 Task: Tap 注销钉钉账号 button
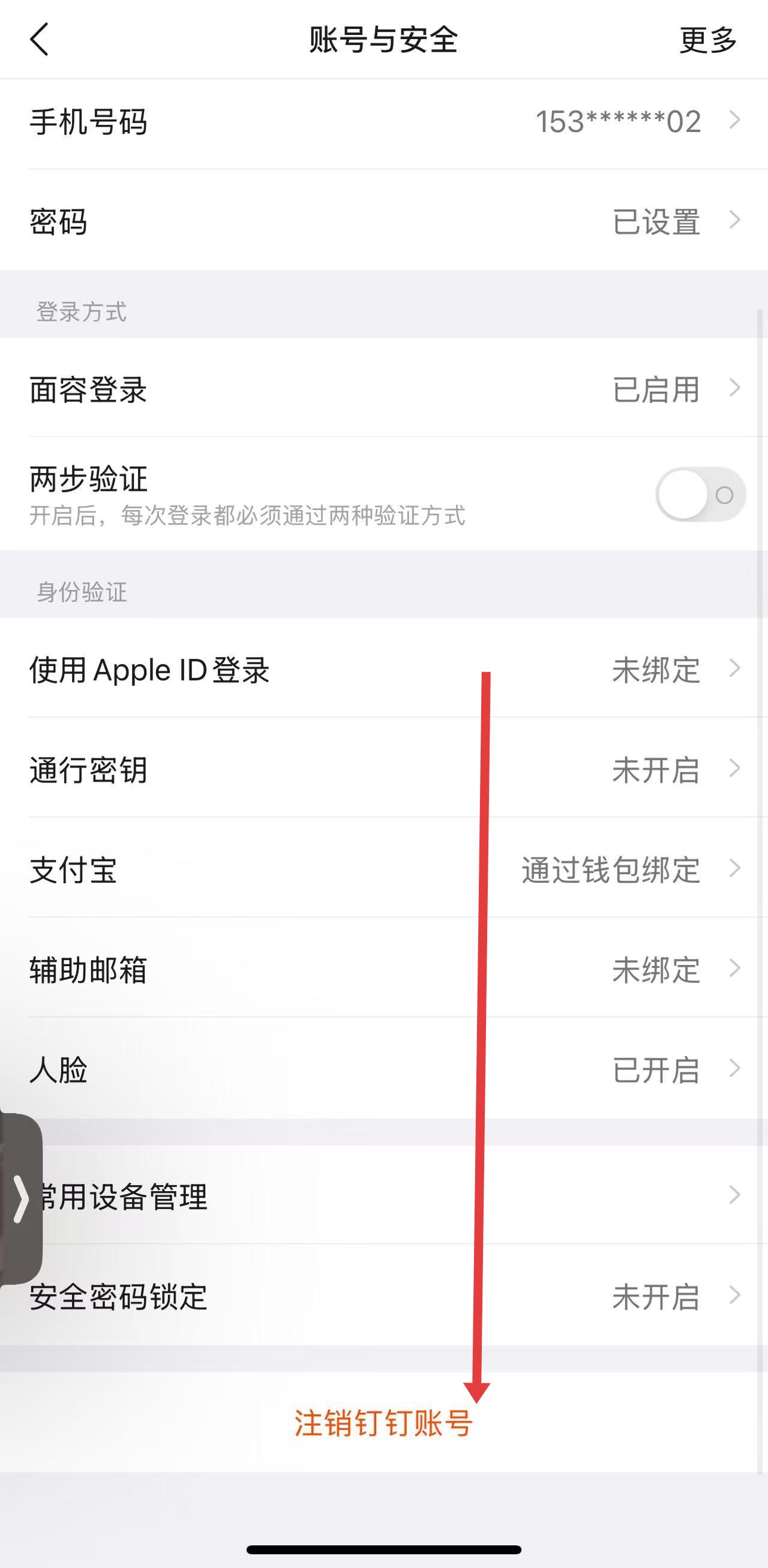(x=383, y=1423)
